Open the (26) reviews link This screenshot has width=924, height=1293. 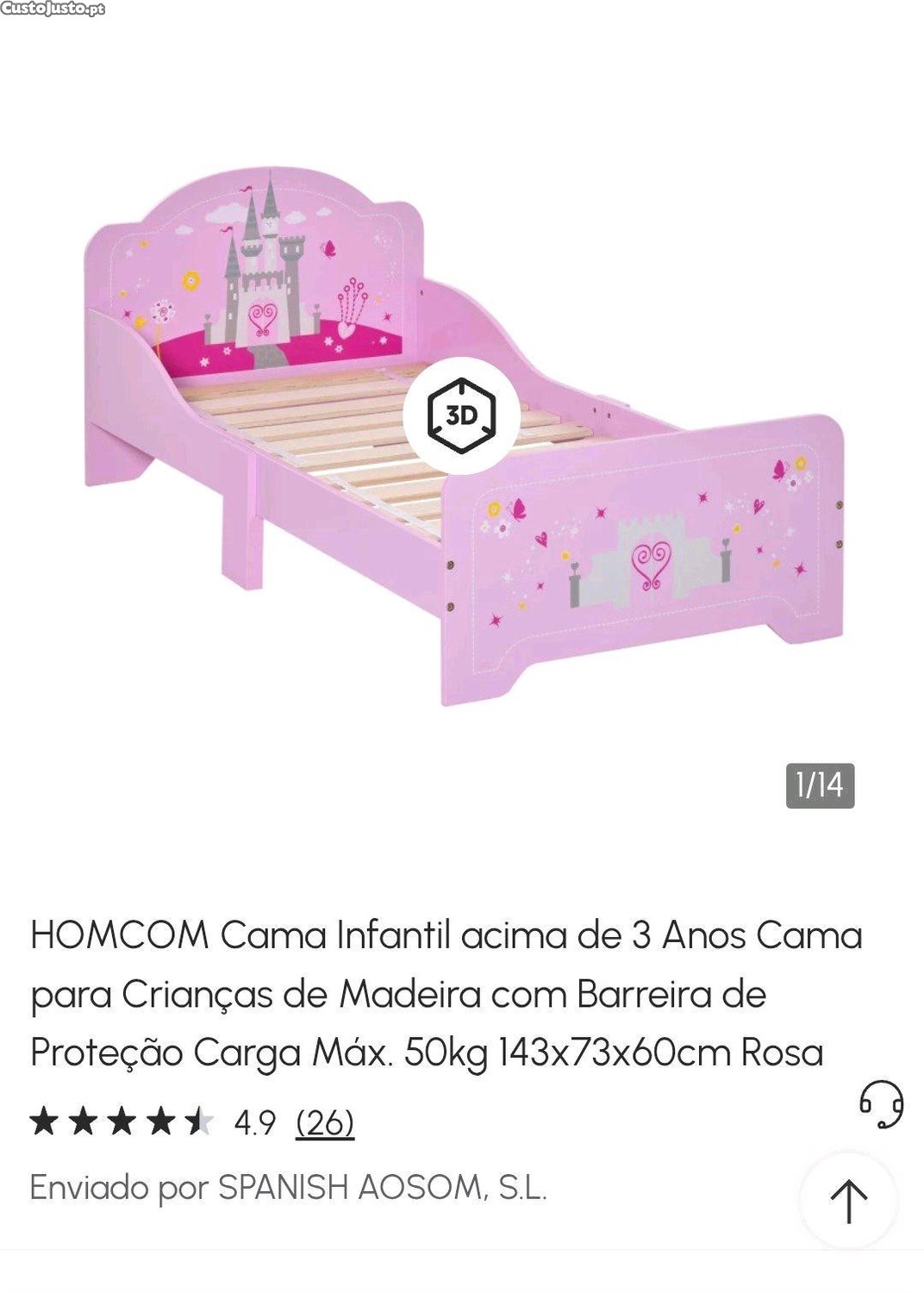coord(325,1122)
